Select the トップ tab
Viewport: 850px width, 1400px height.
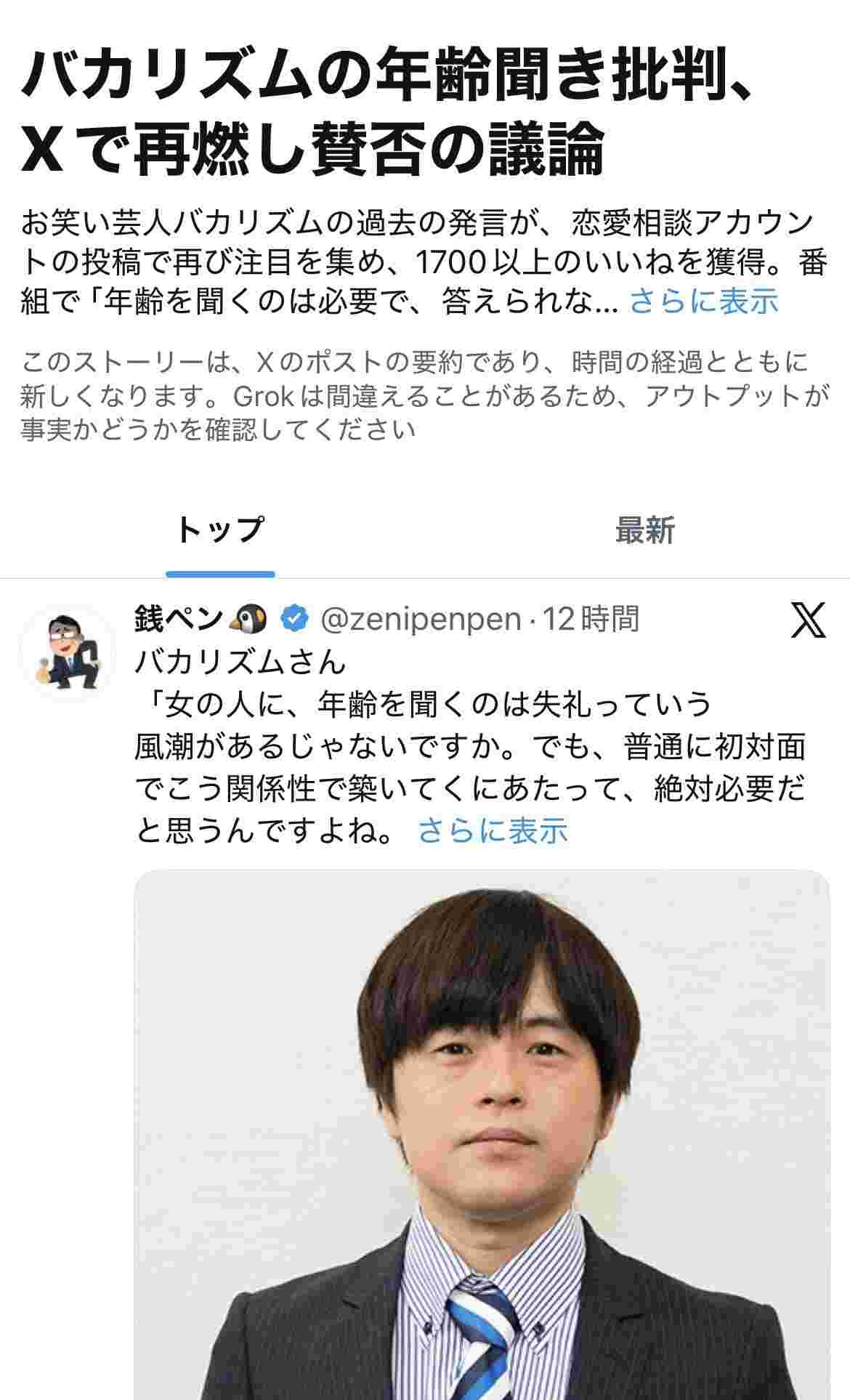click(x=219, y=530)
